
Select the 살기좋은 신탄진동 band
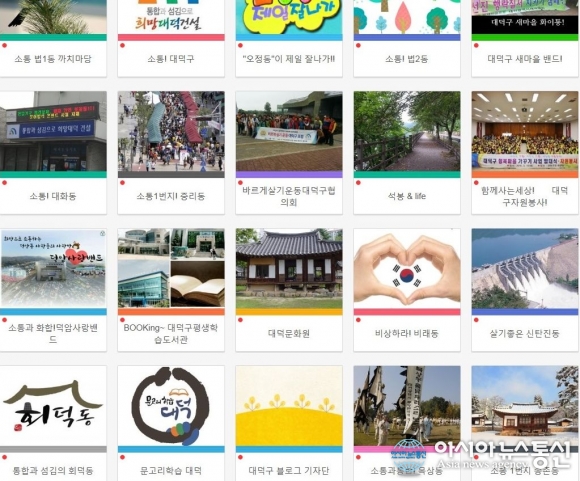coord(525,290)
